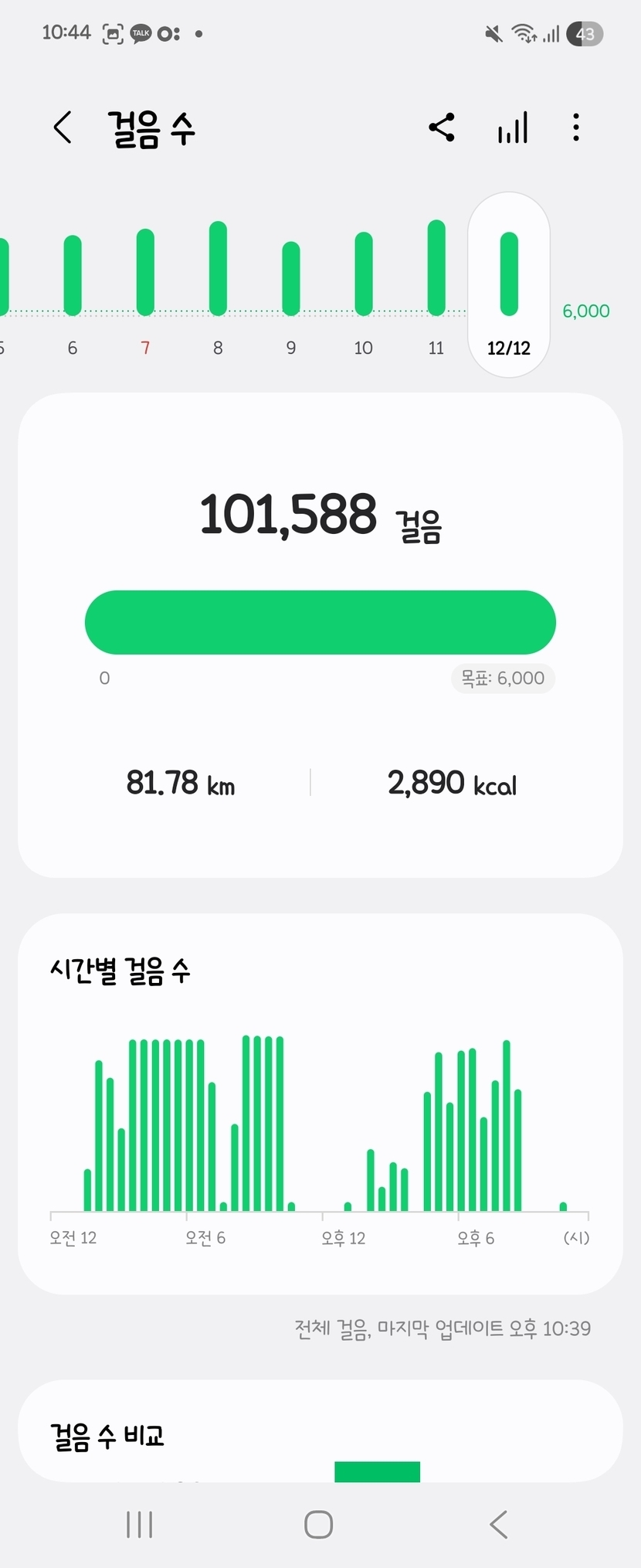This screenshot has height=1568, width=641.
Task: Select the 12/12 date bar
Action: 509,284
